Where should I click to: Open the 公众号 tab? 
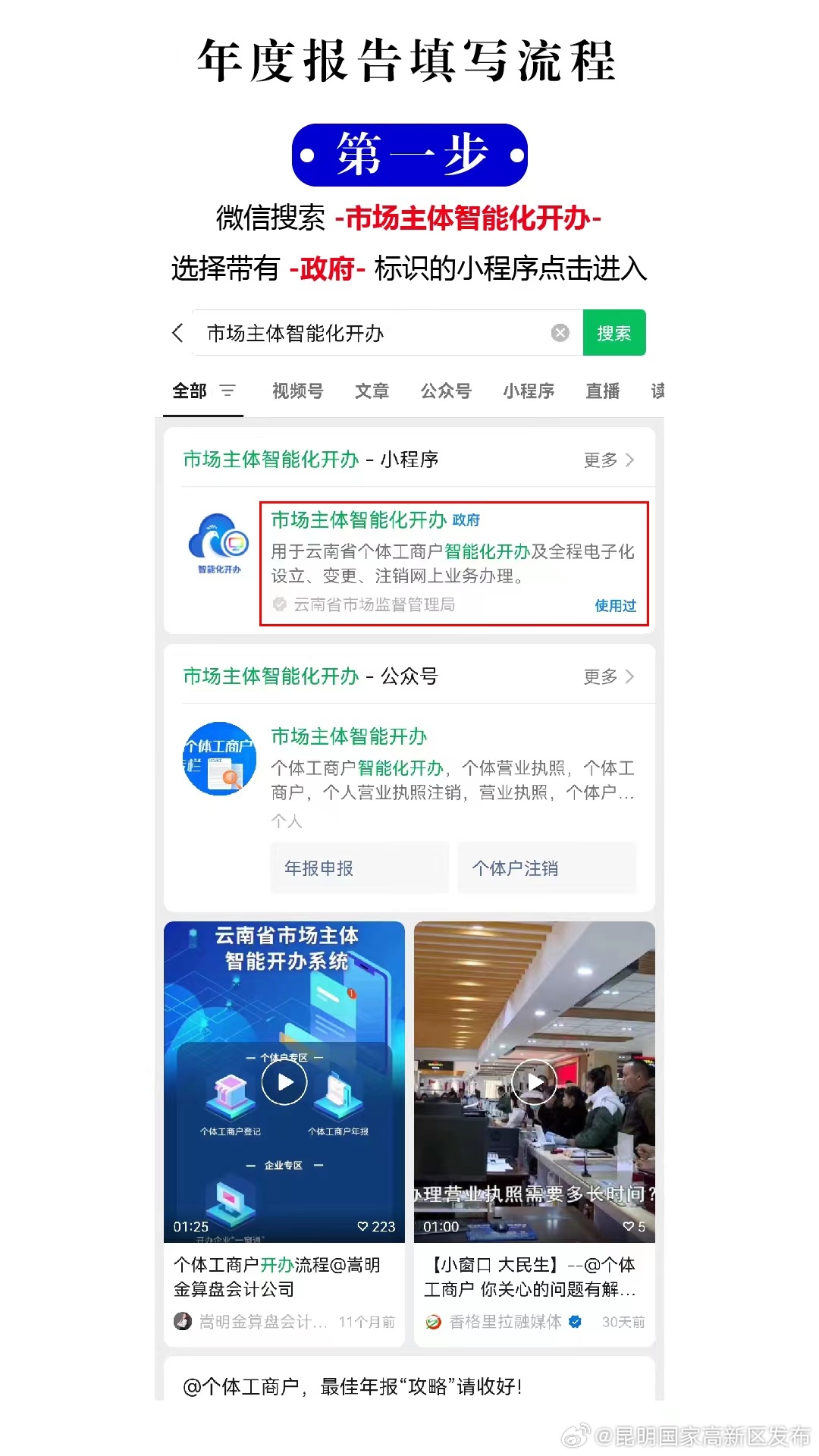[447, 391]
